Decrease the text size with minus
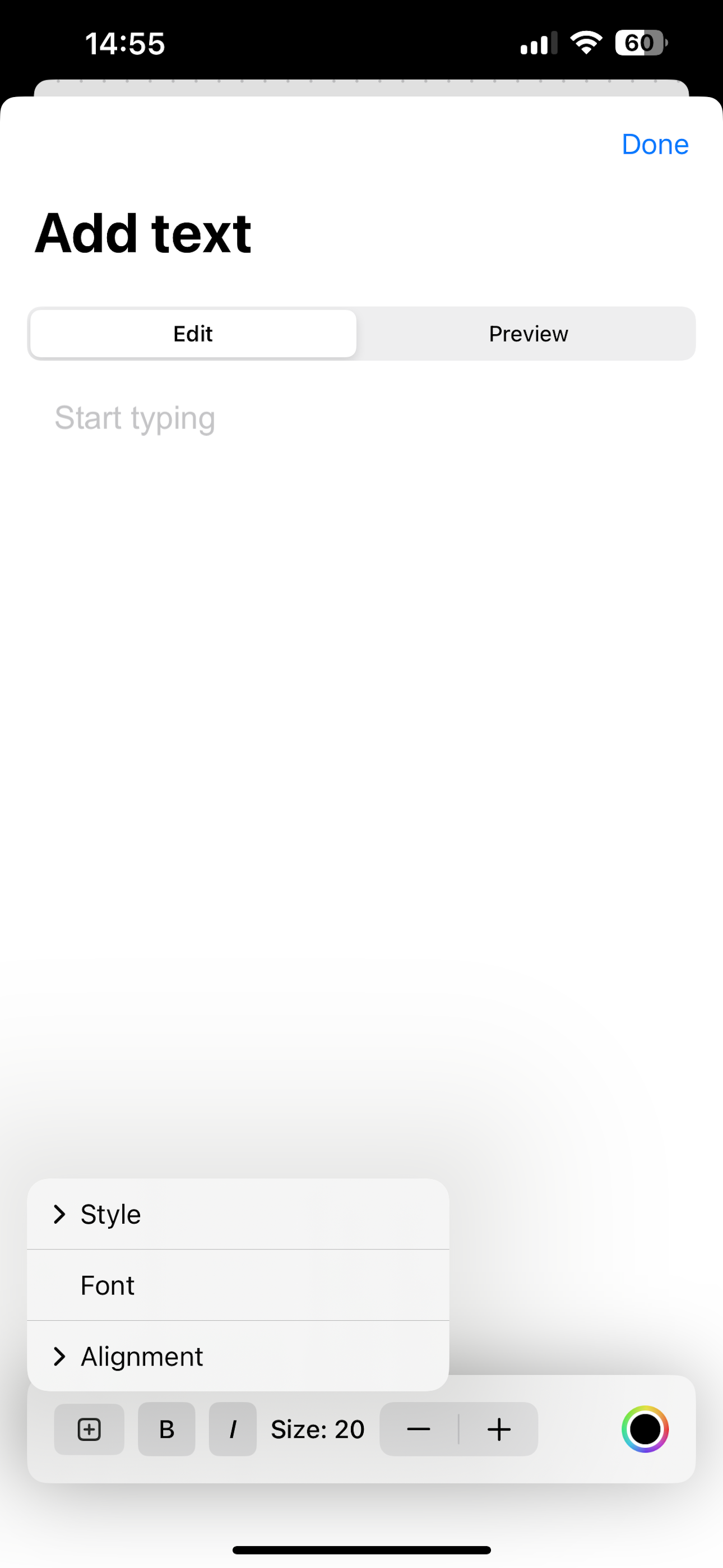 419,1428
